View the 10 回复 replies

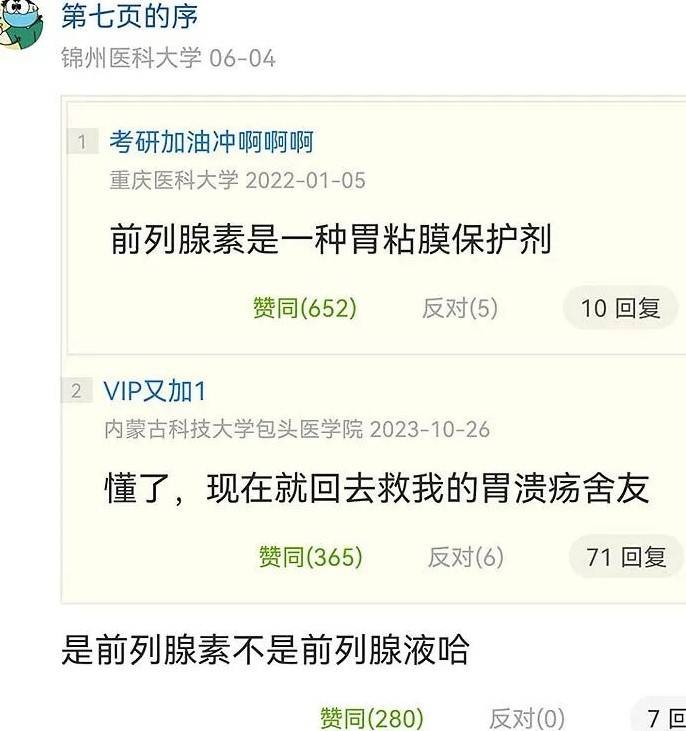620,308
